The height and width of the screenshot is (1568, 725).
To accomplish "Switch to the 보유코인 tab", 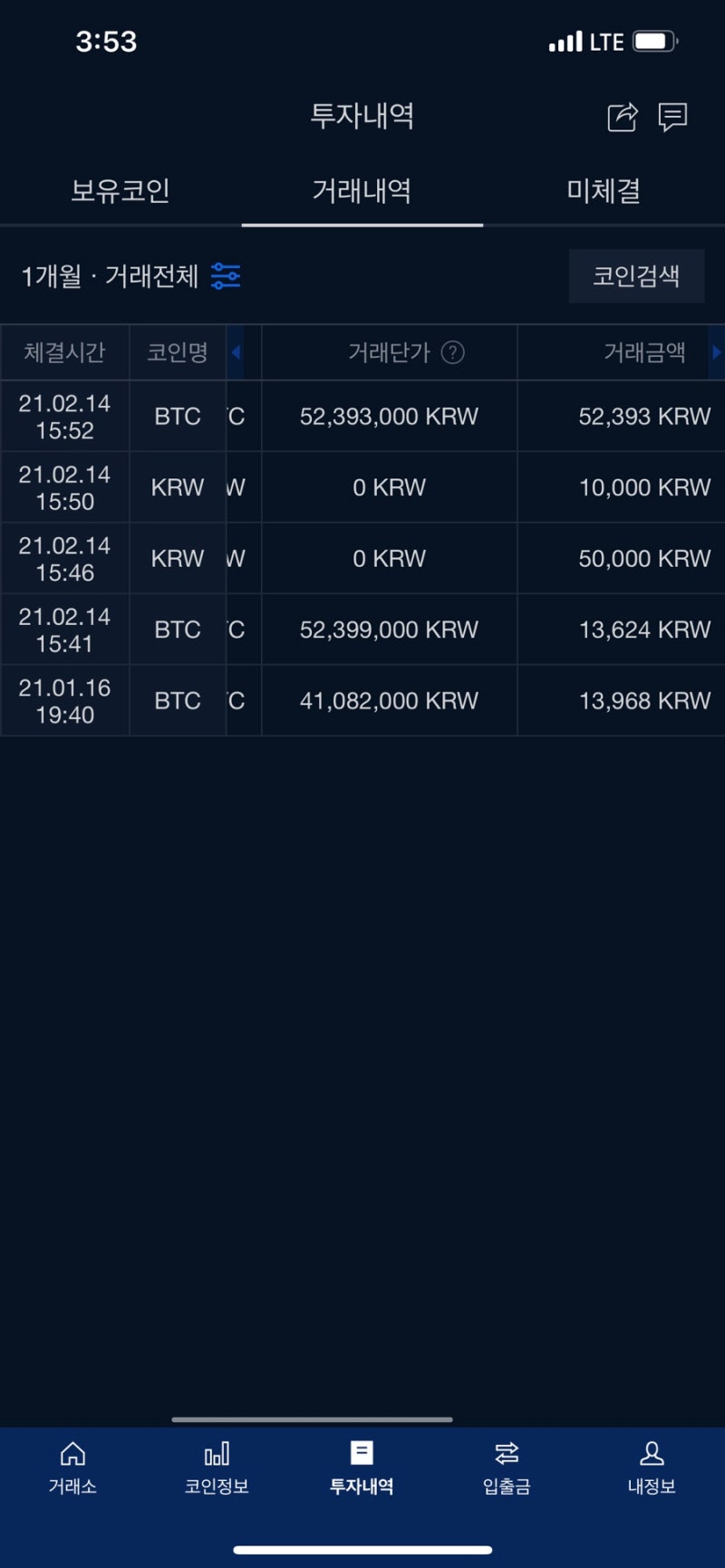I will tap(121, 191).
